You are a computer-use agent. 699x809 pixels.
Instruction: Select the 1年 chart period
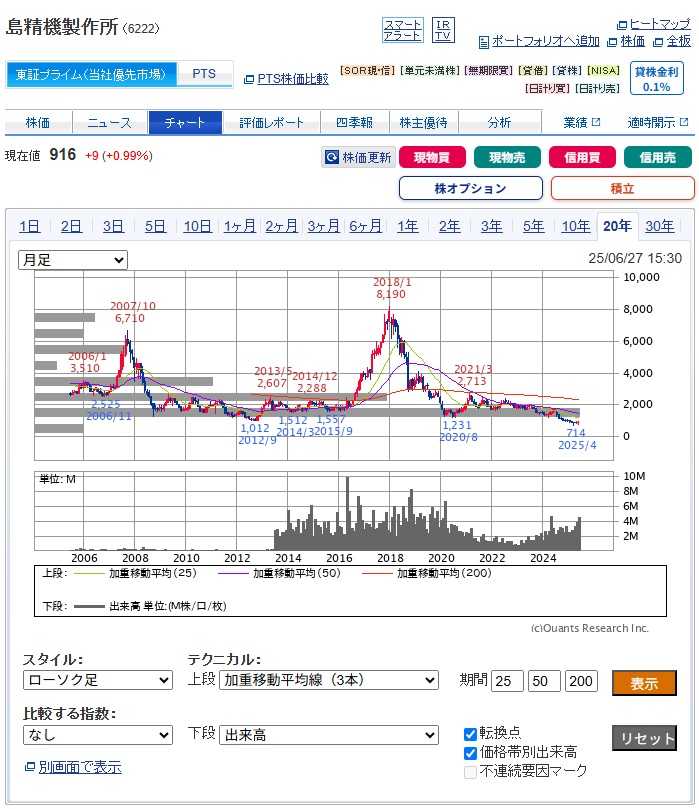(x=407, y=226)
